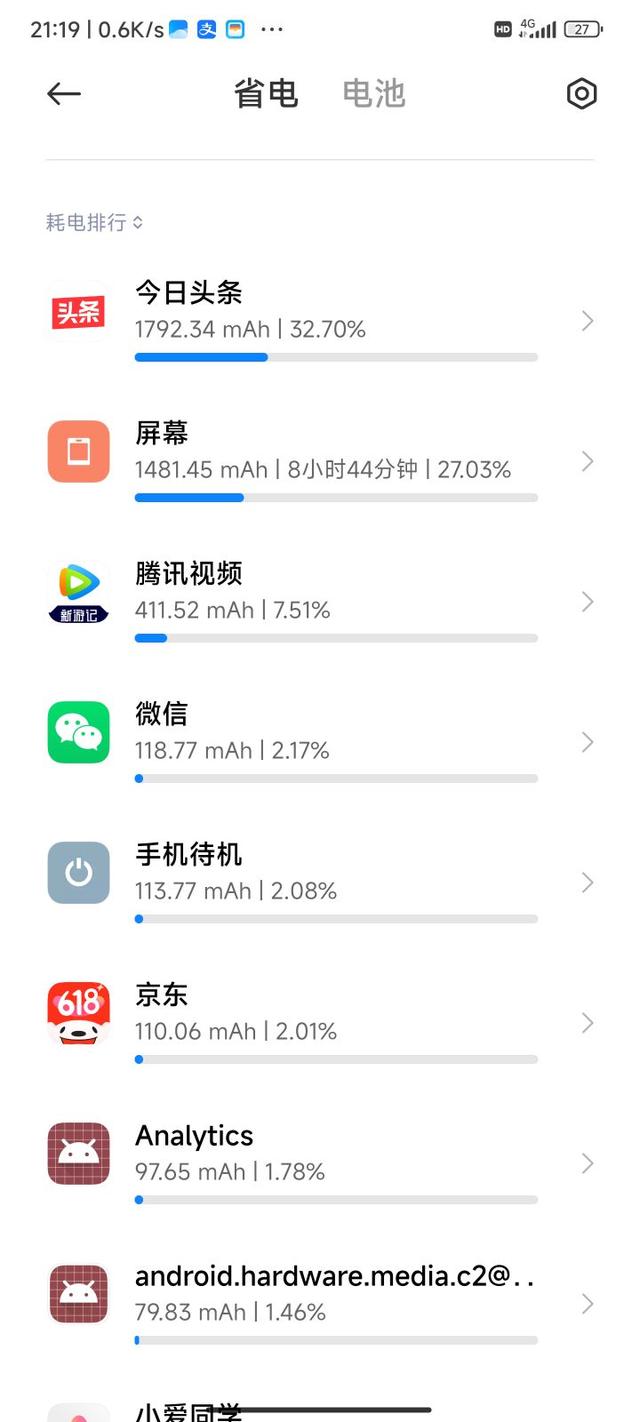Image resolution: width=640 pixels, height=1422 pixels.
Task: Tap the 微信 power usage entry
Action: (x=320, y=742)
